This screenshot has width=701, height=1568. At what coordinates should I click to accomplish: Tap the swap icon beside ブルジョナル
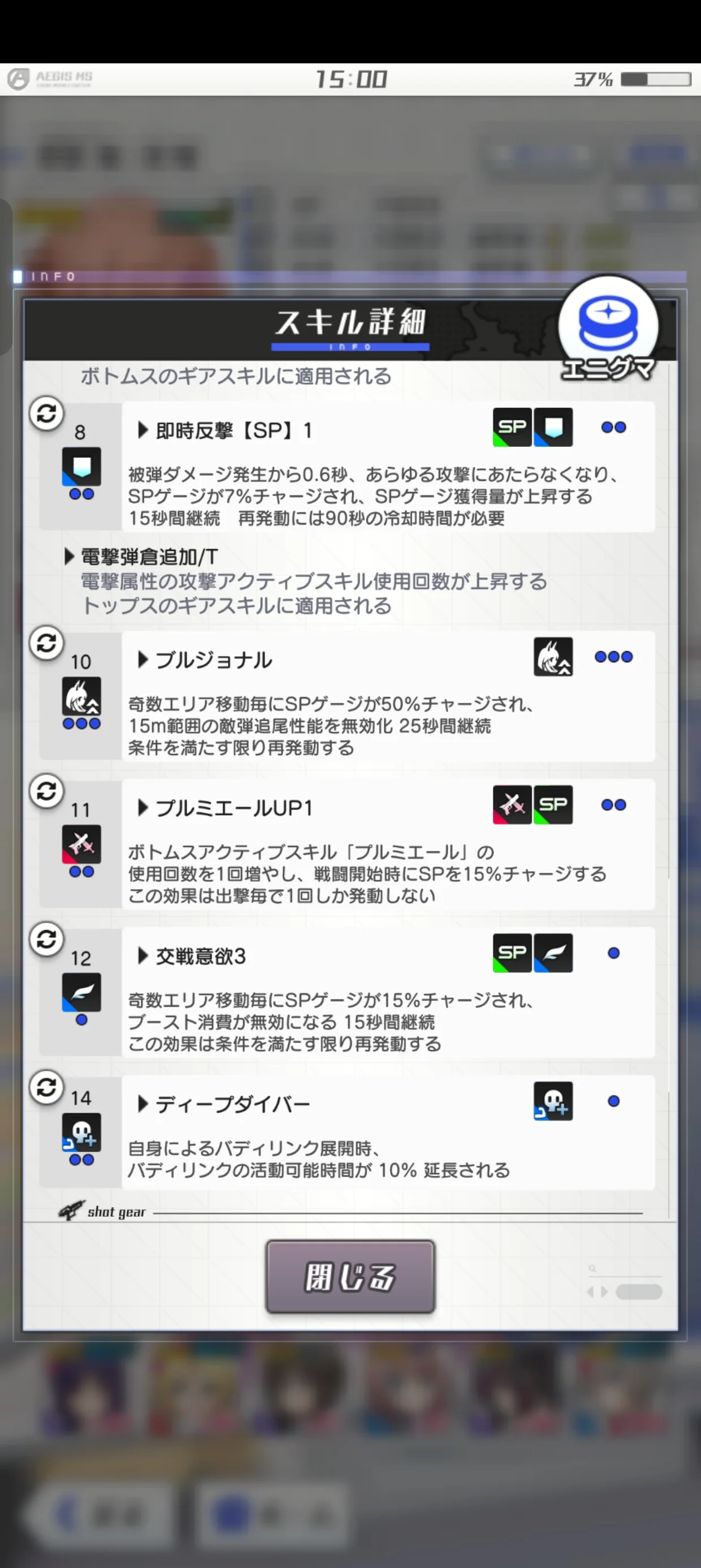[47, 643]
